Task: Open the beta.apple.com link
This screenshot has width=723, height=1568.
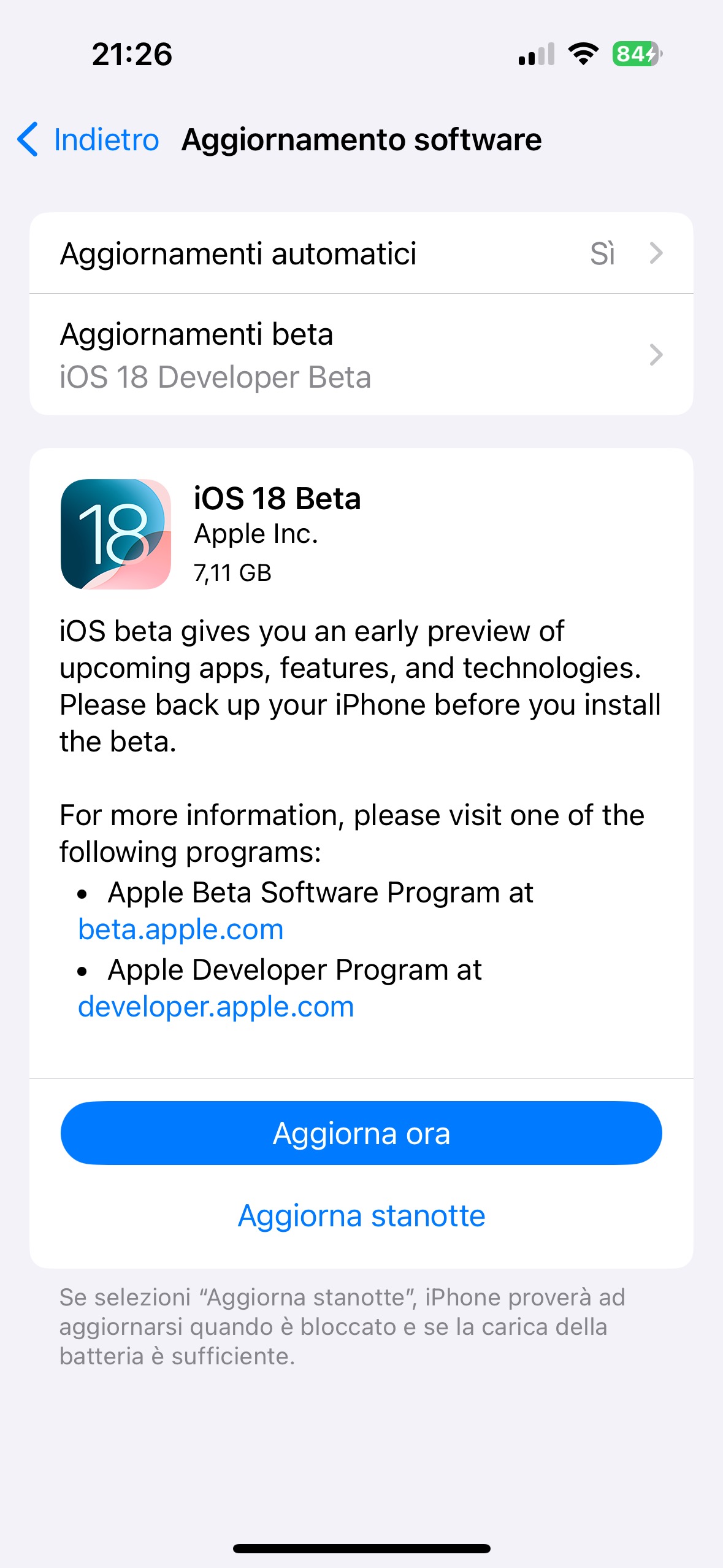Action: (x=181, y=929)
